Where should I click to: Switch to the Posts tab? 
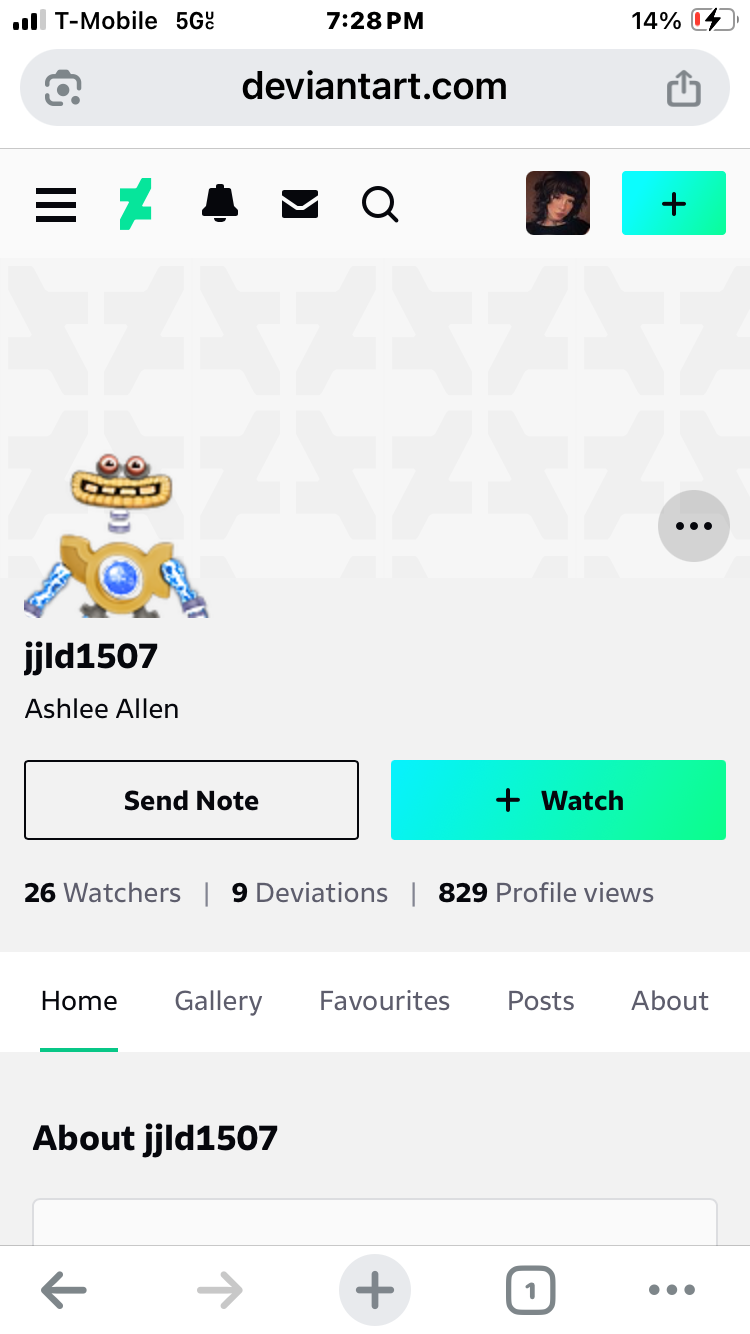tap(540, 1001)
